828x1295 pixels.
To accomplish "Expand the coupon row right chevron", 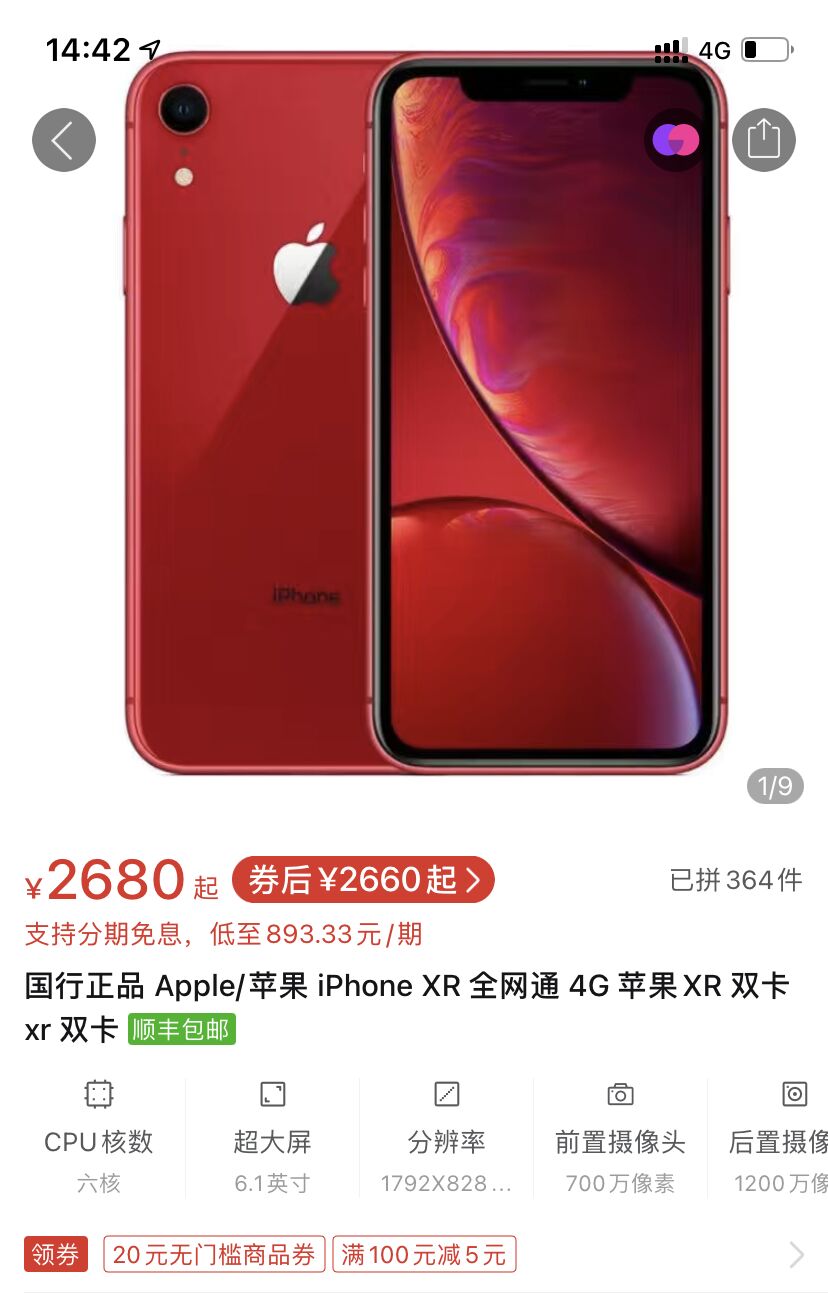I will click(x=795, y=1254).
